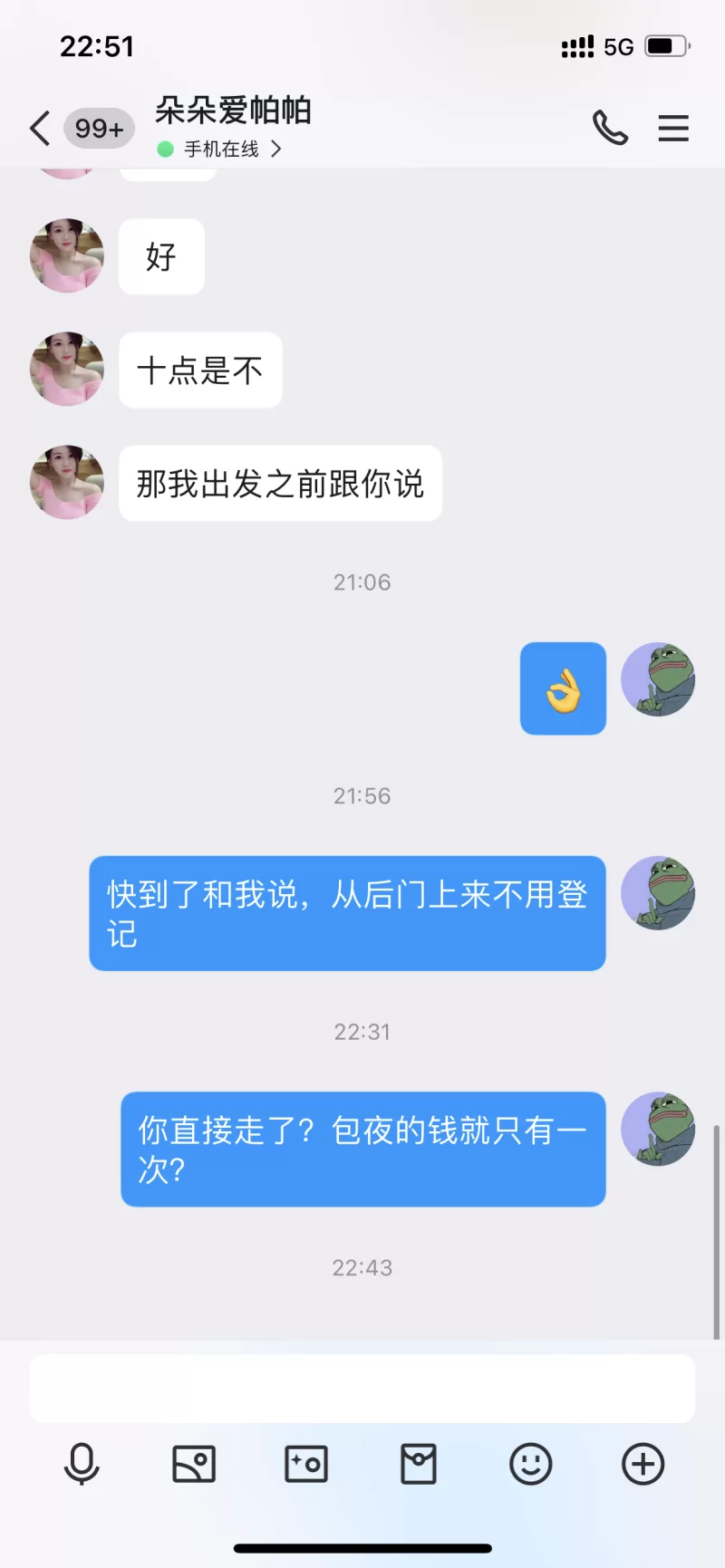The width and height of the screenshot is (725, 1568).
Task: Tap my frog avatar beside the OK emoji
Action: click(x=658, y=679)
